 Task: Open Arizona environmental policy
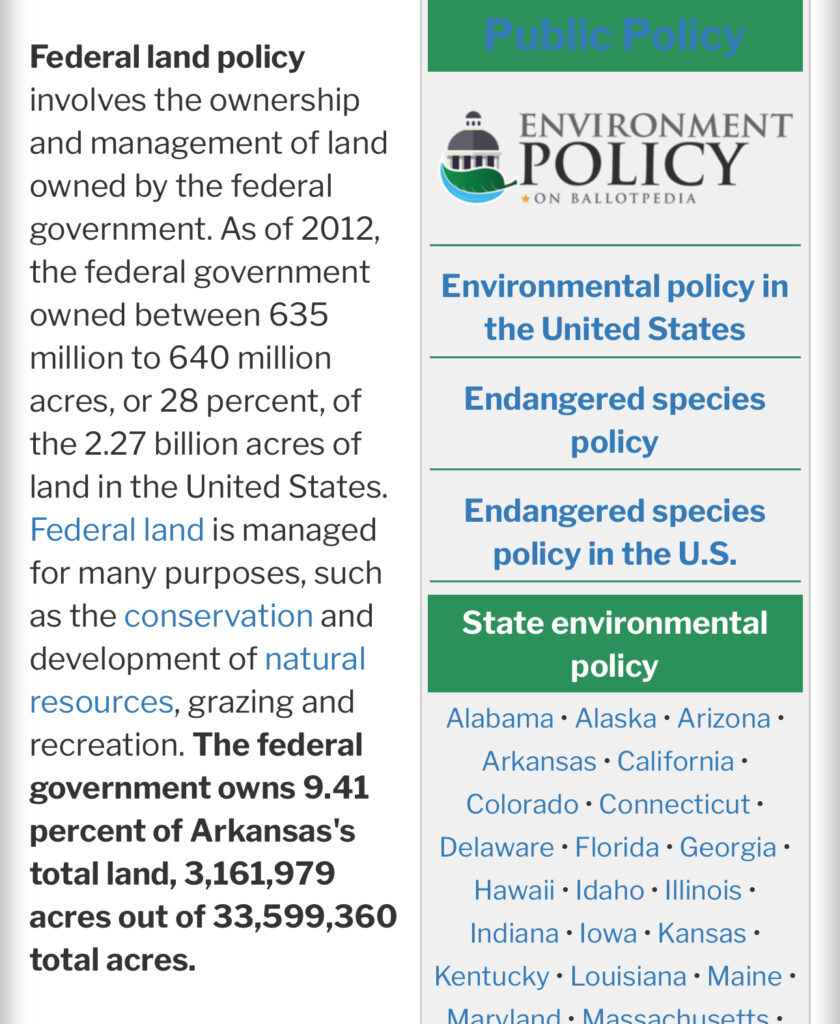723,718
